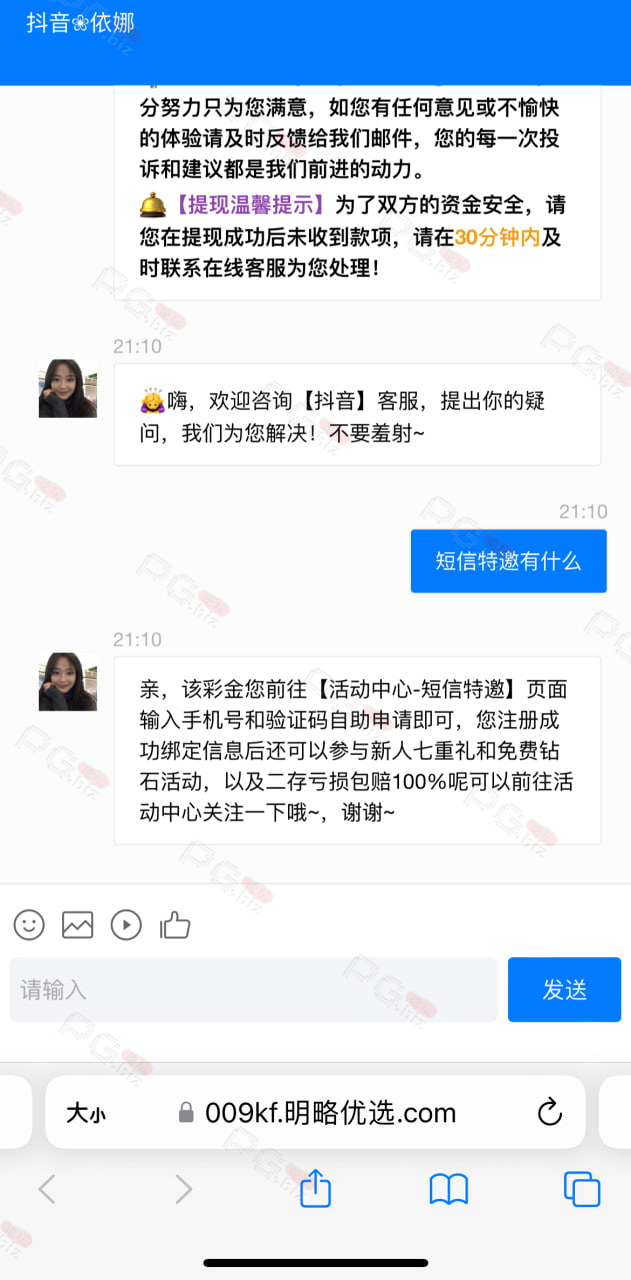The height and width of the screenshot is (1280, 631).
Task: Focus the 请输入 message field
Action: 254,990
